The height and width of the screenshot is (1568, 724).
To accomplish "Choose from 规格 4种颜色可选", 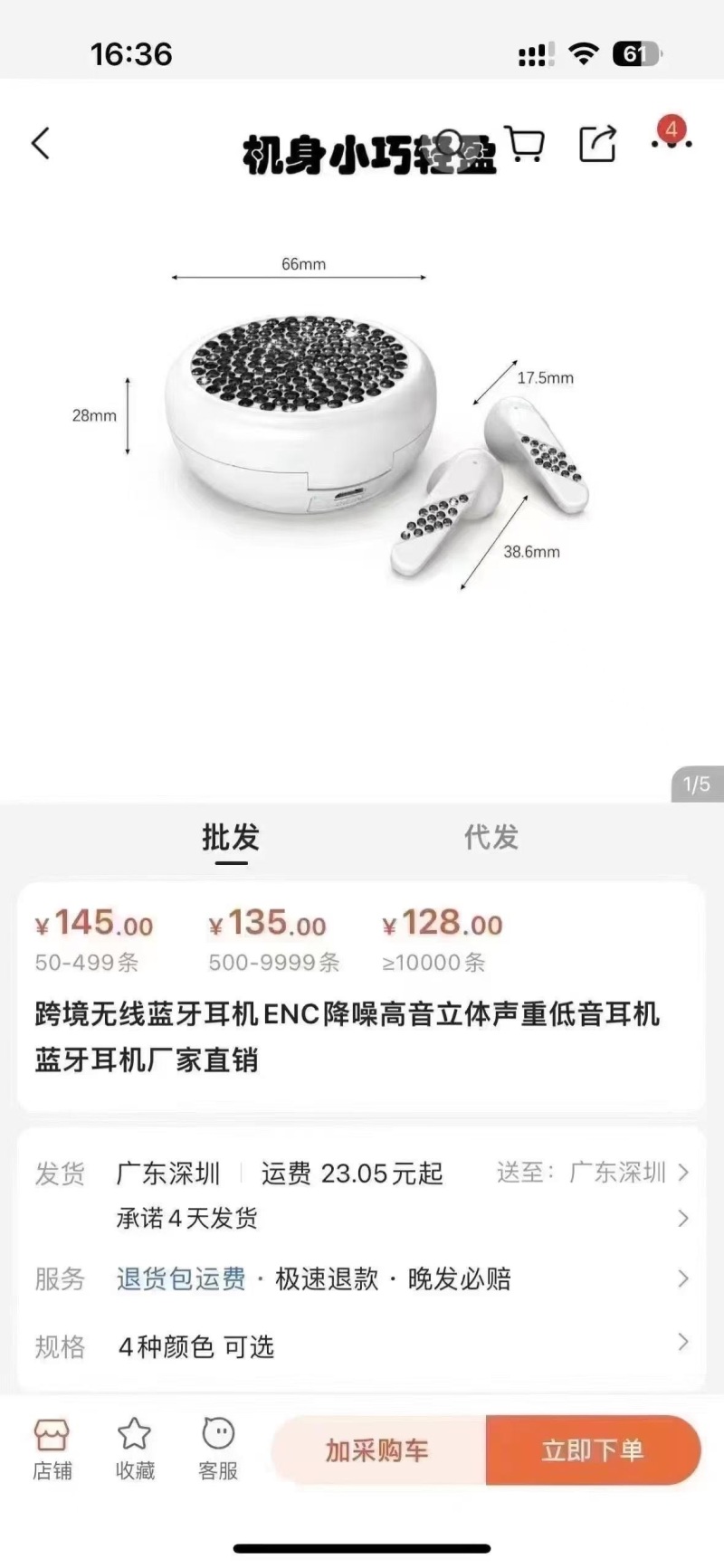I will pos(362,1346).
